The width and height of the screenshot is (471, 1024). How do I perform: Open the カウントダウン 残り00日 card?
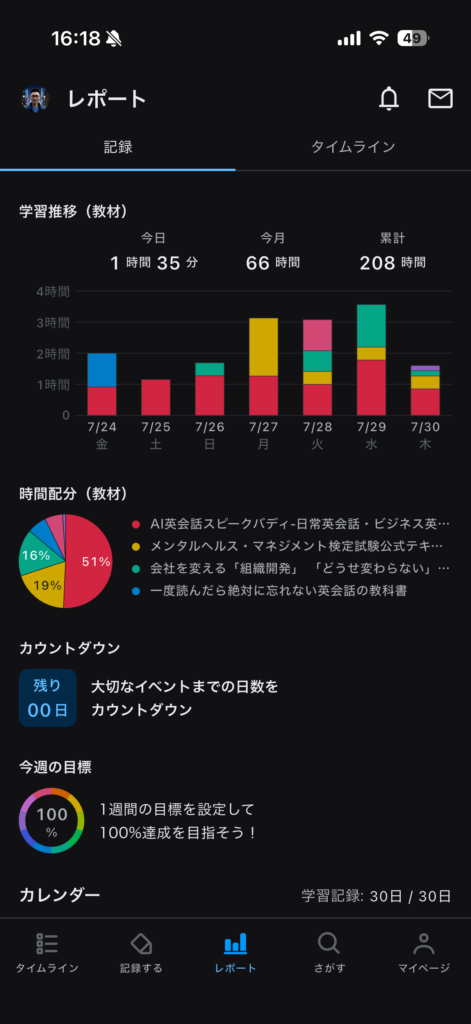pos(48,697)
